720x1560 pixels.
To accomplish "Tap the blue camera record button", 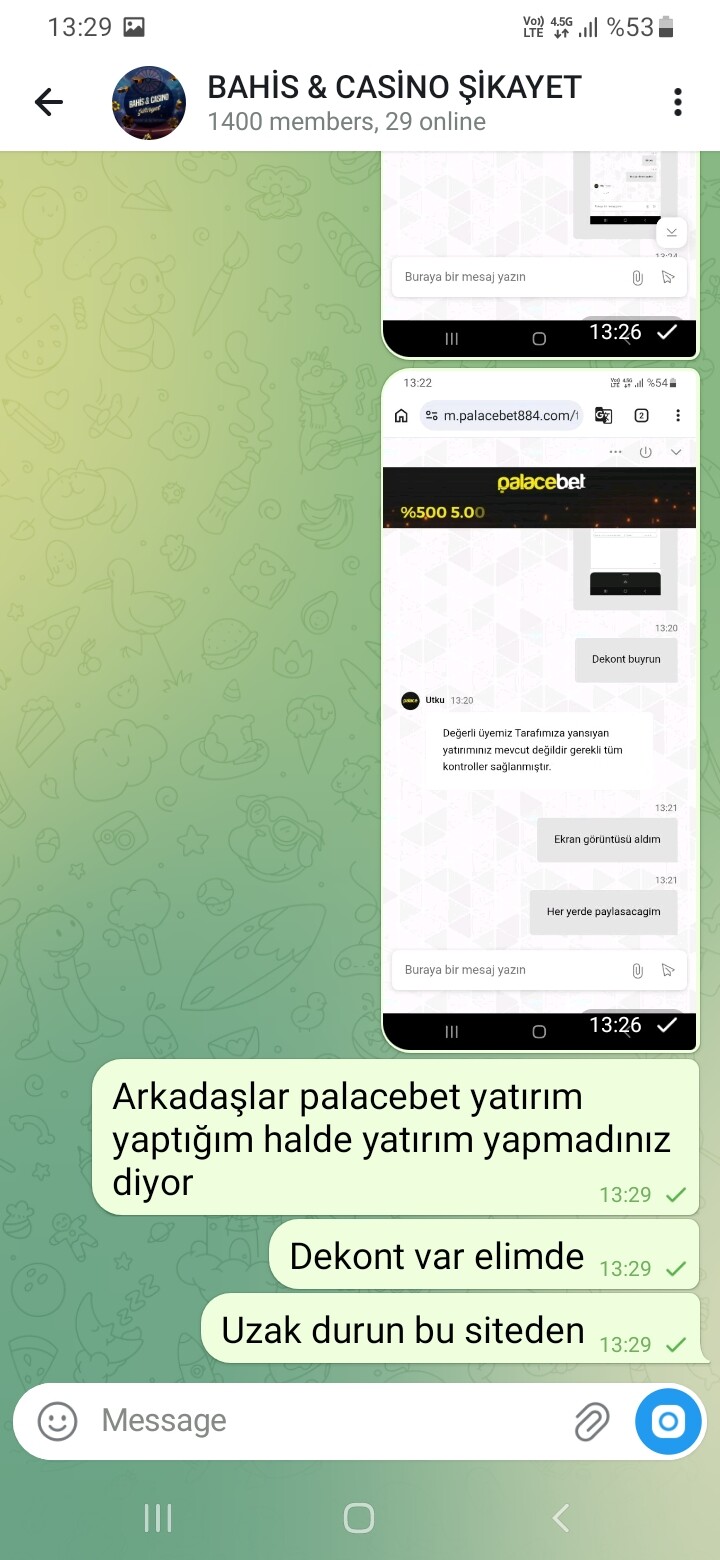I will (668, 1421).
